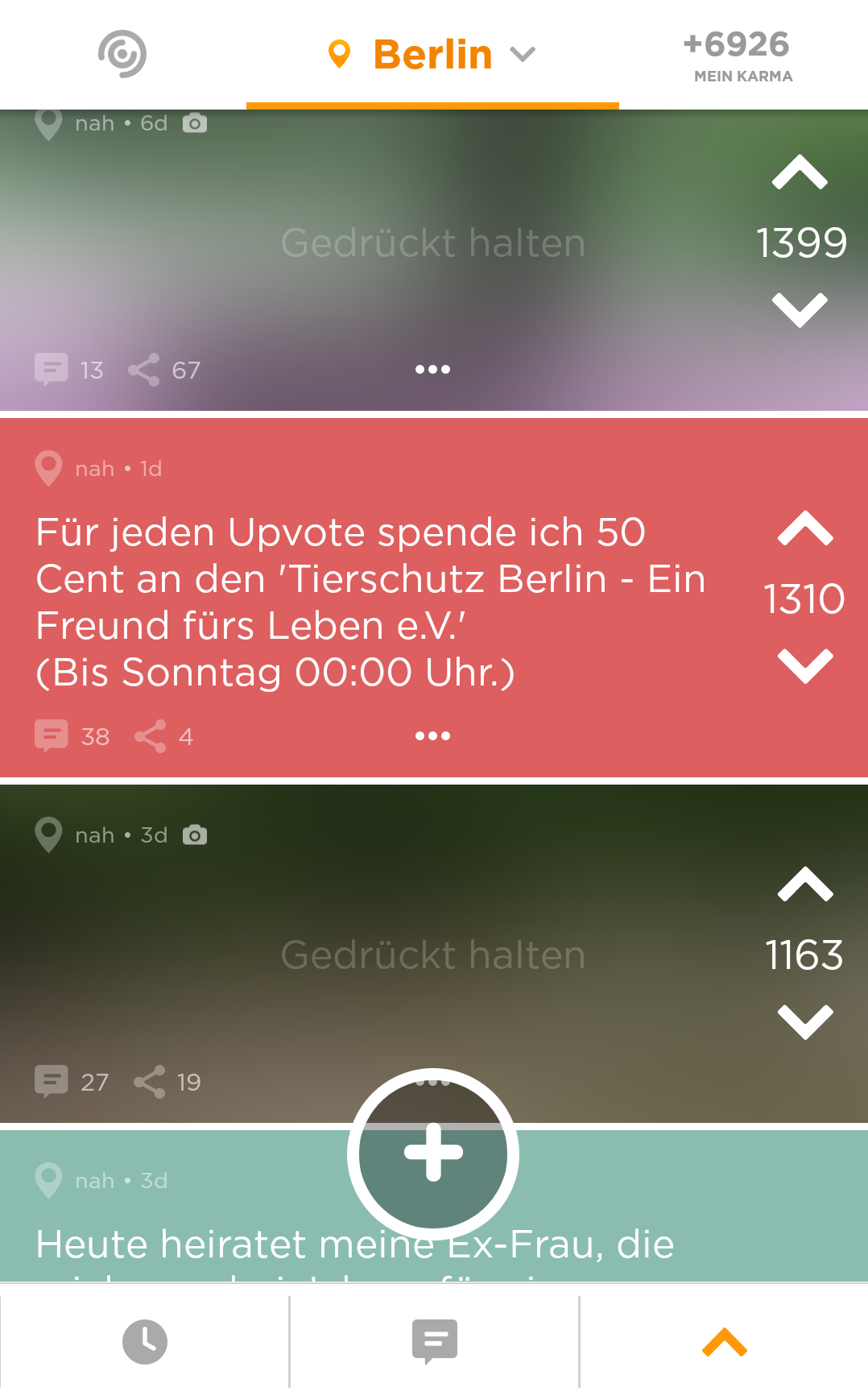Switch to the newest posts clock tab
The image size is (868, 1400).
click(145, 1342)
